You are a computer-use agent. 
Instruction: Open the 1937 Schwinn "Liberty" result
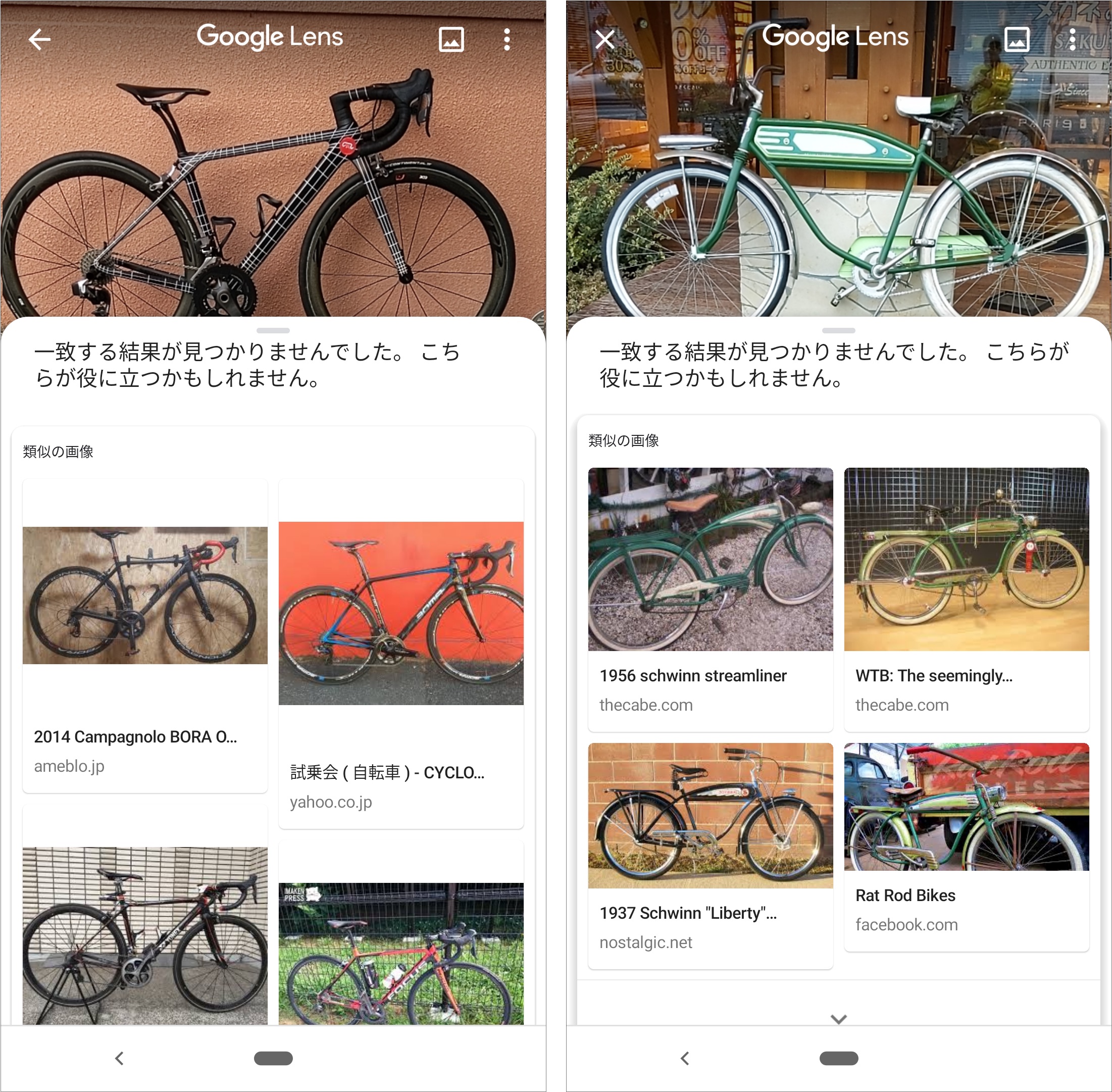click(710, 855)
